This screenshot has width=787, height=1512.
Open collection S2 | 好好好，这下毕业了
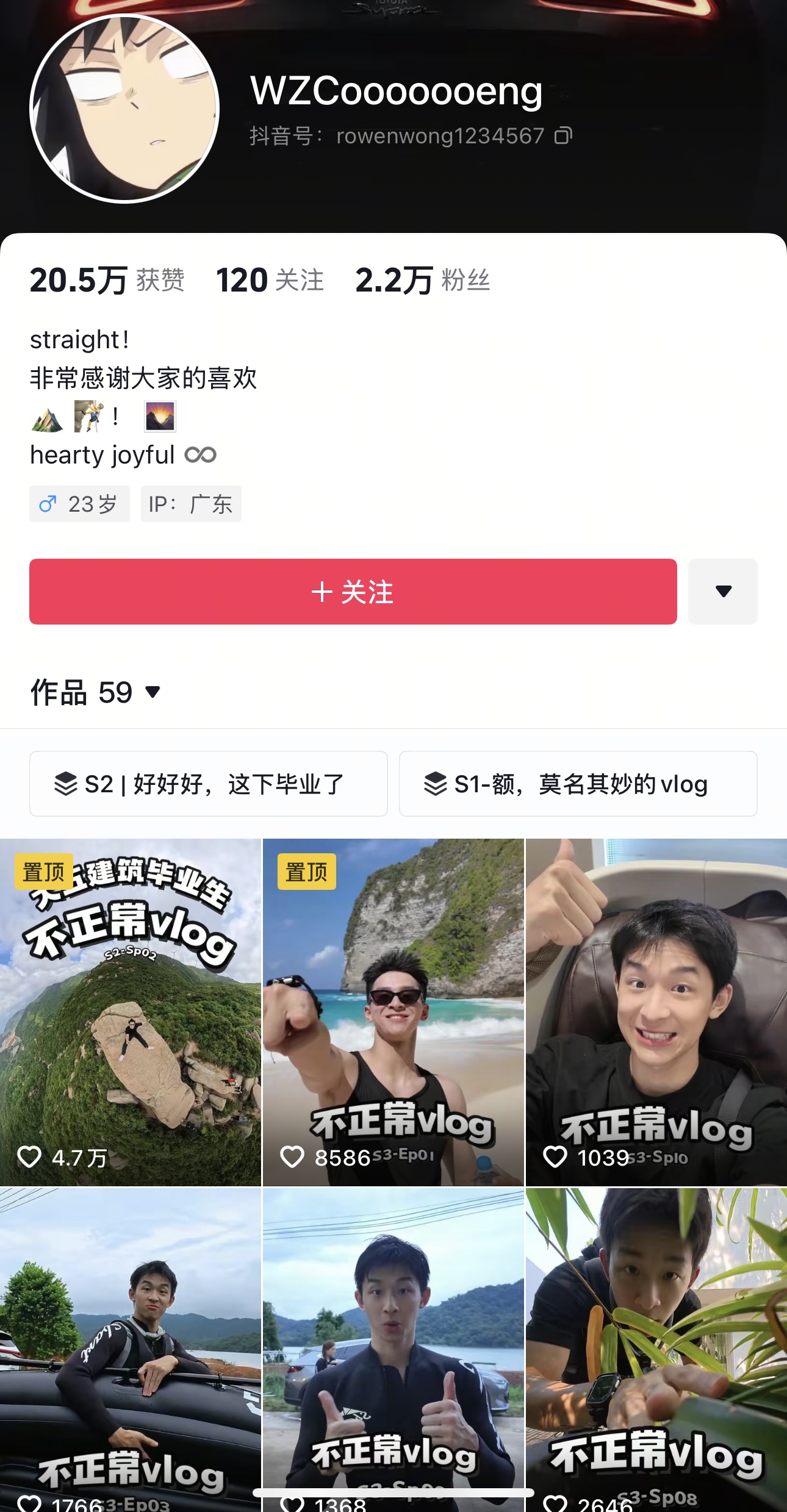tap(208, 784)
